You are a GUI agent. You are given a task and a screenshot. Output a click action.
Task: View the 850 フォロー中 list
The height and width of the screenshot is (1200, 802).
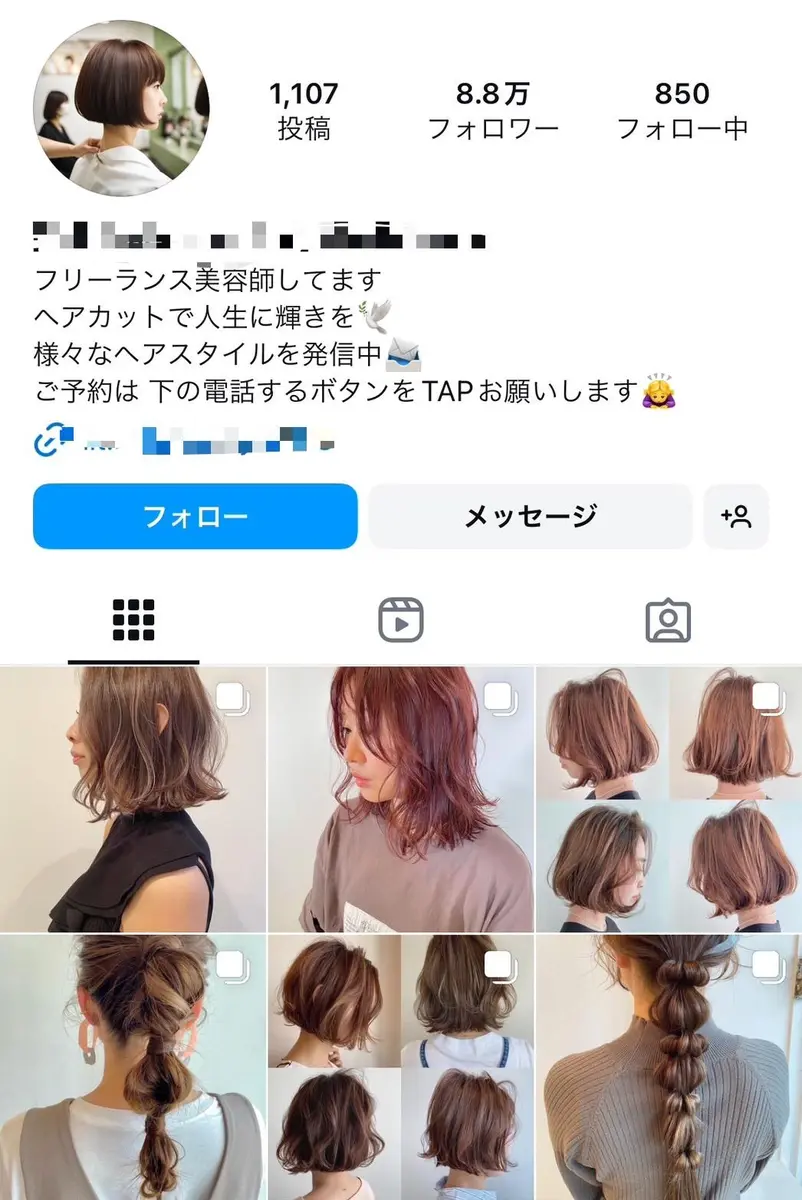(682, 111)
